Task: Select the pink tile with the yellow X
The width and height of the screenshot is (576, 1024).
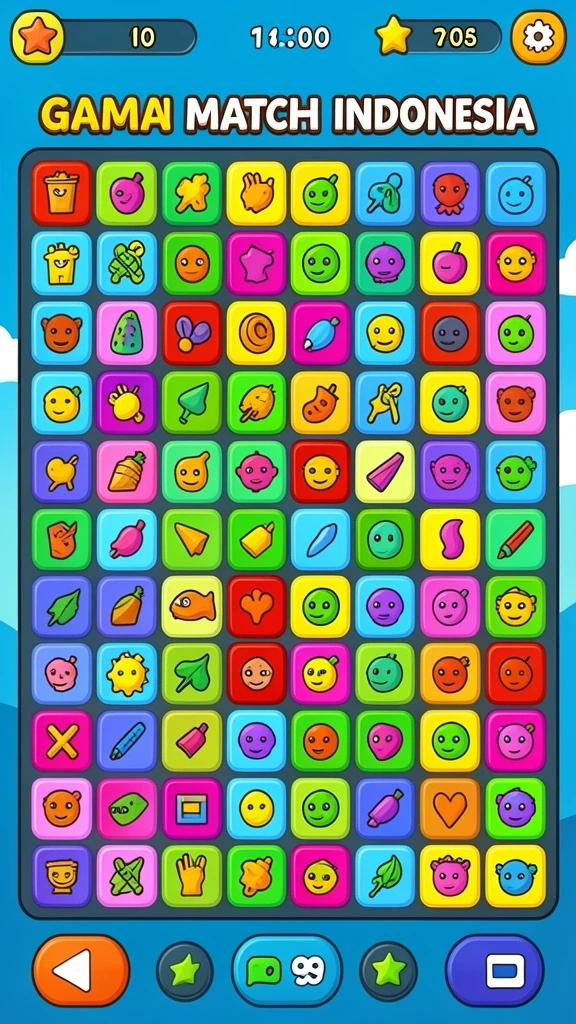Action: coord(61,741)
